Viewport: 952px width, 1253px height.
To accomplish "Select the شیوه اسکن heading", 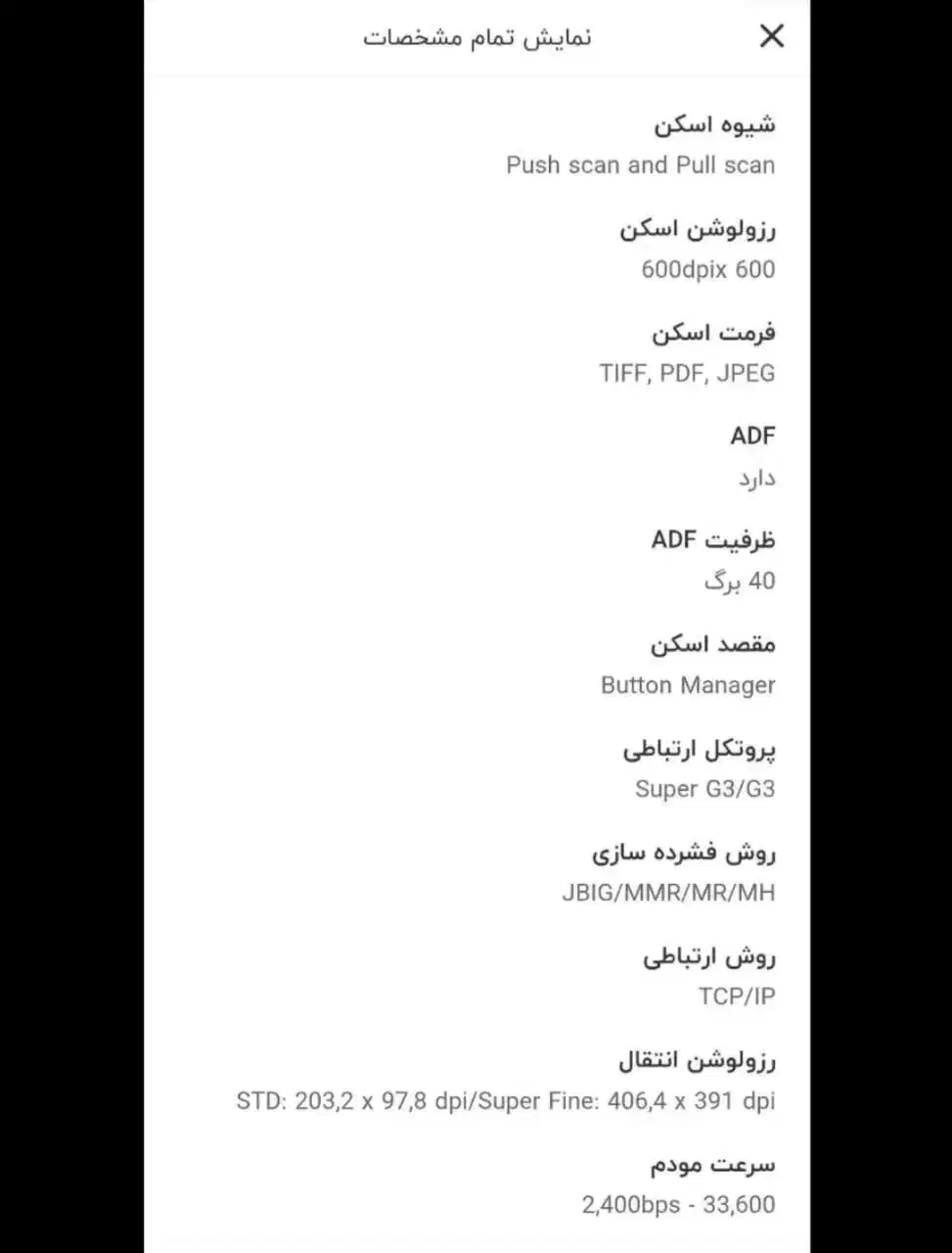I will [713, 124].
